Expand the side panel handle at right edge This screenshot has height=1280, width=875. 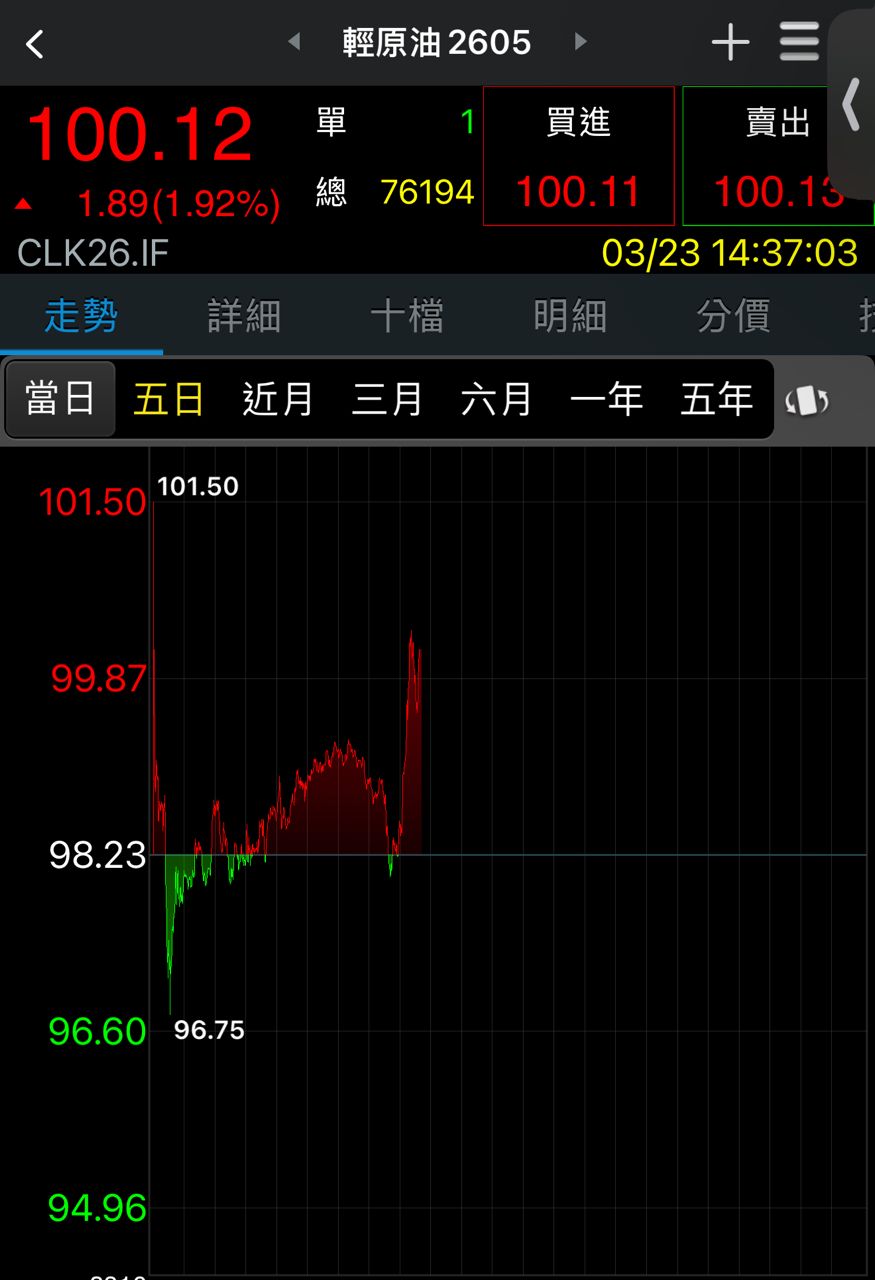pyautogui.click(x=852, y=102)
